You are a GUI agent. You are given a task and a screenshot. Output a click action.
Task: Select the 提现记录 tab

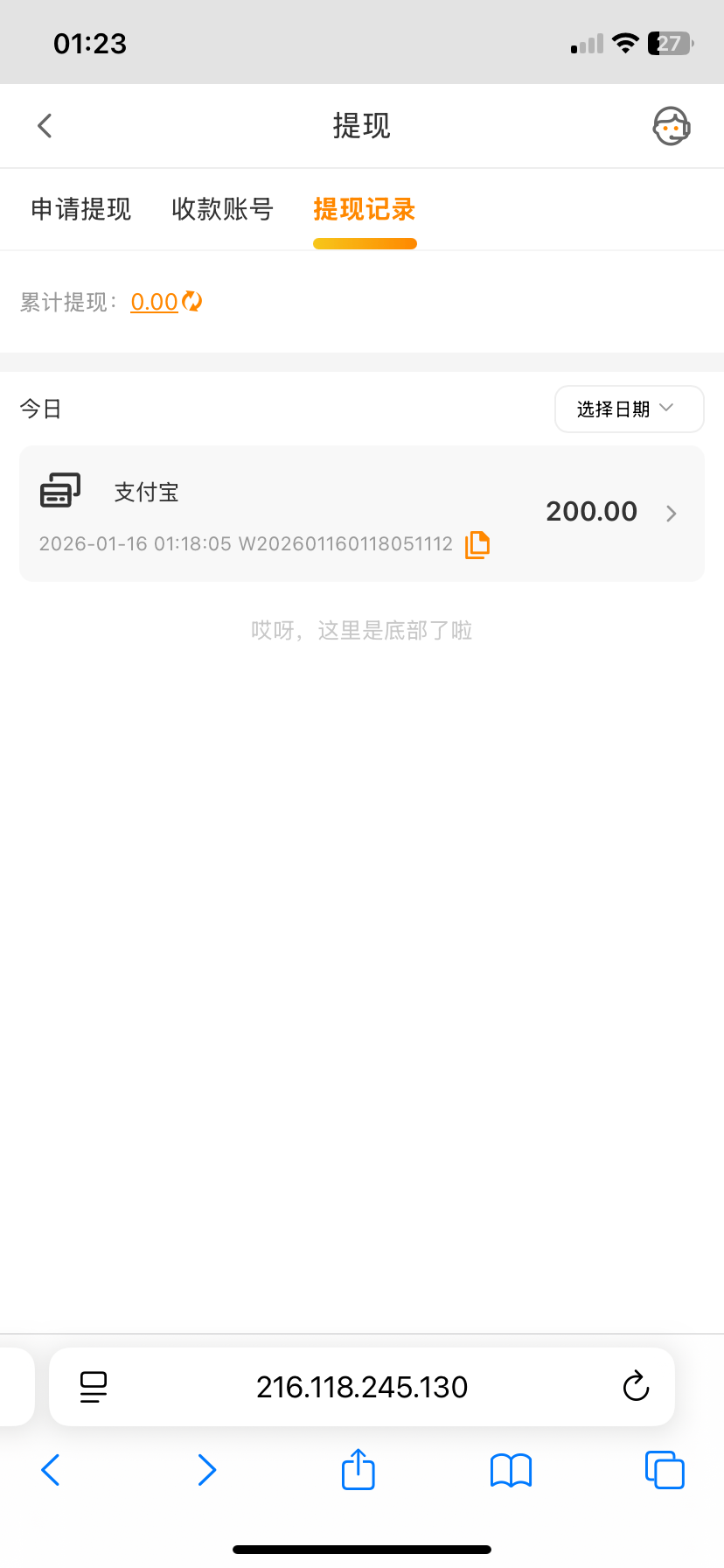[x=364, y=209]
